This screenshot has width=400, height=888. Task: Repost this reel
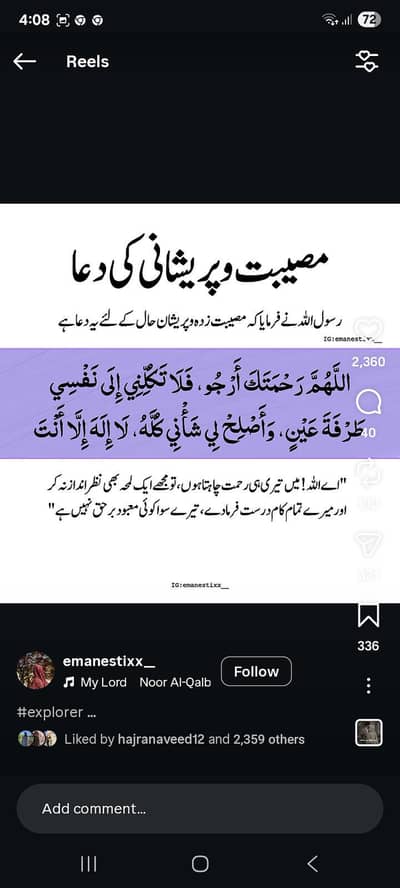click(x=368, y=472)
